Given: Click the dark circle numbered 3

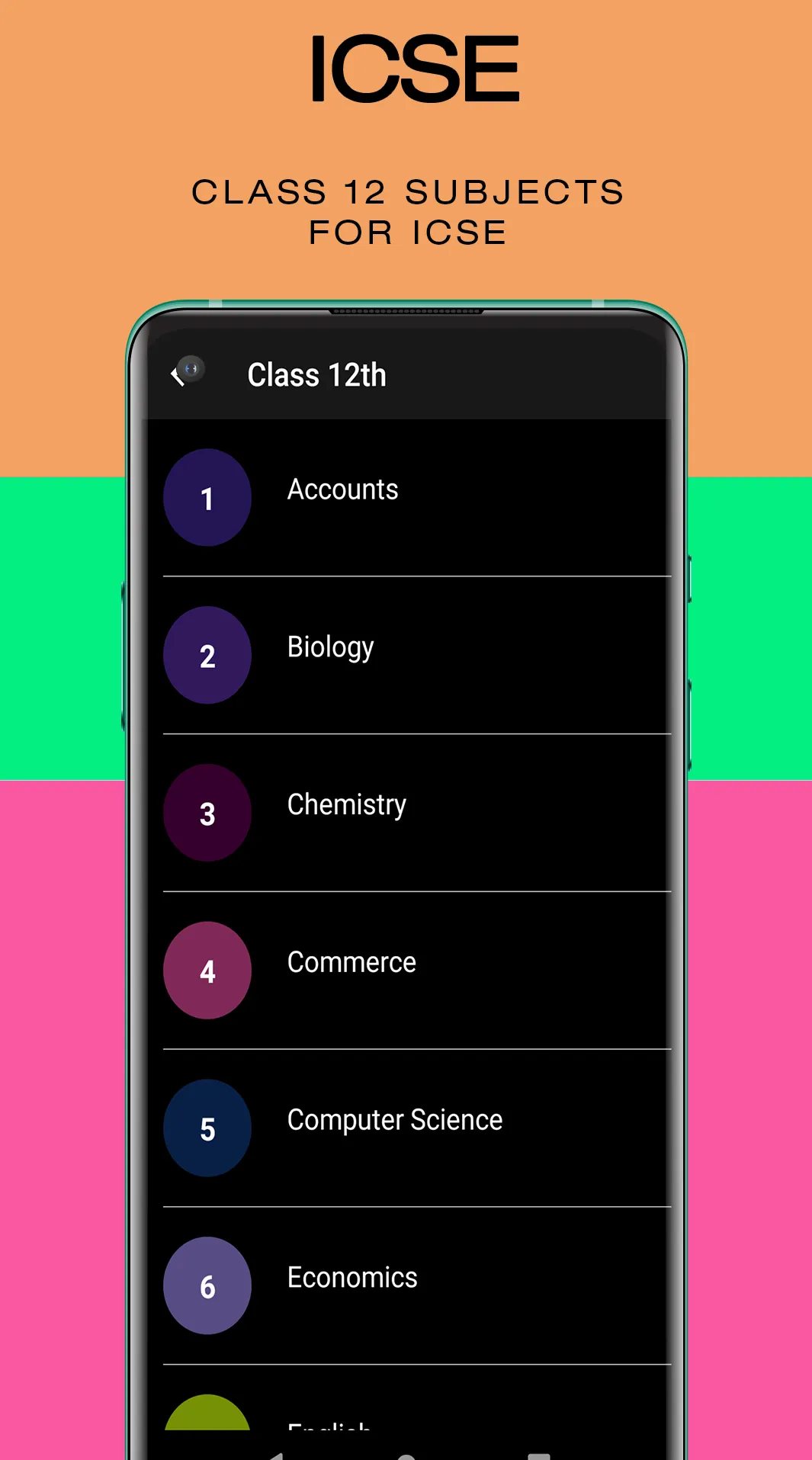Looking at the screenshot, I should pos(207,813).
